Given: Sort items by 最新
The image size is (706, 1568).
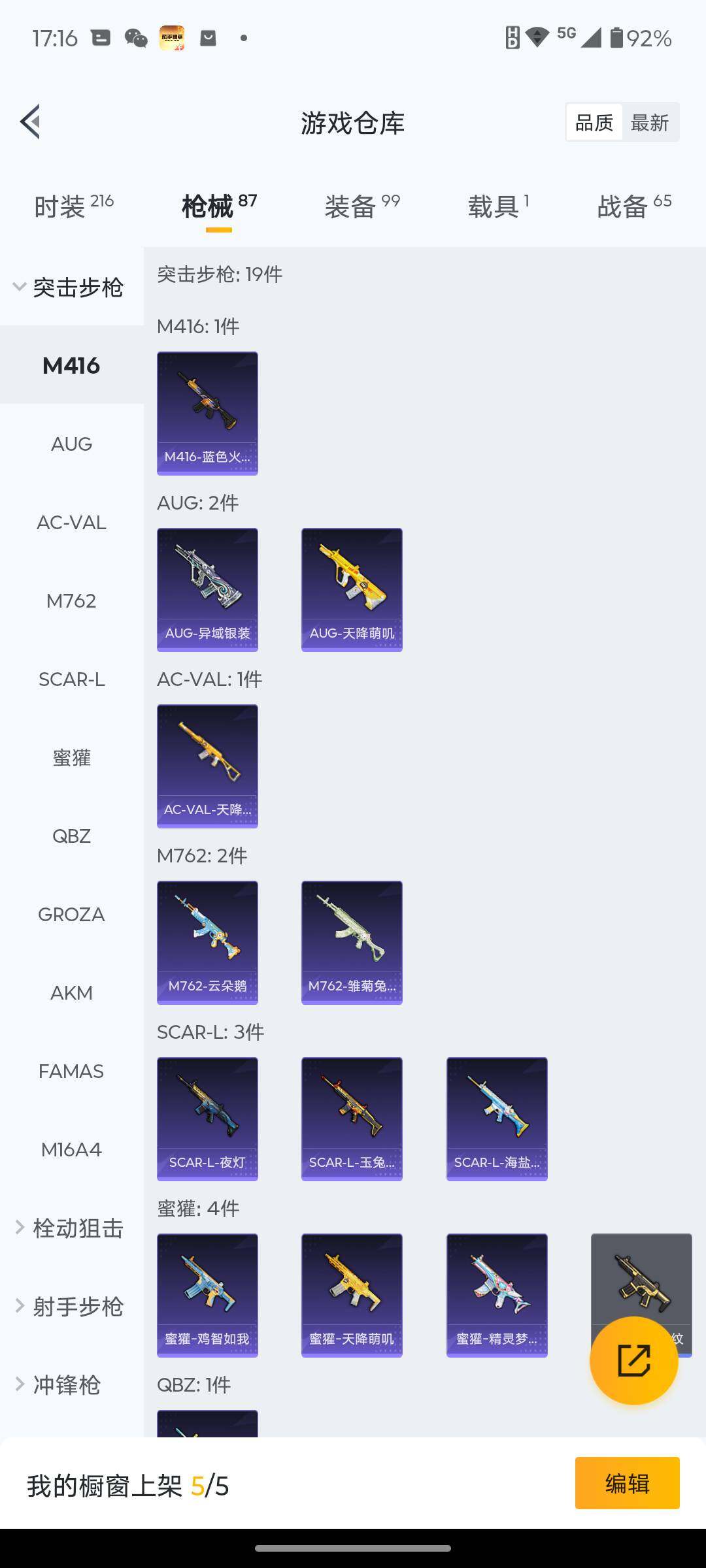Looking at the screenshot, I should coord(649,122).
